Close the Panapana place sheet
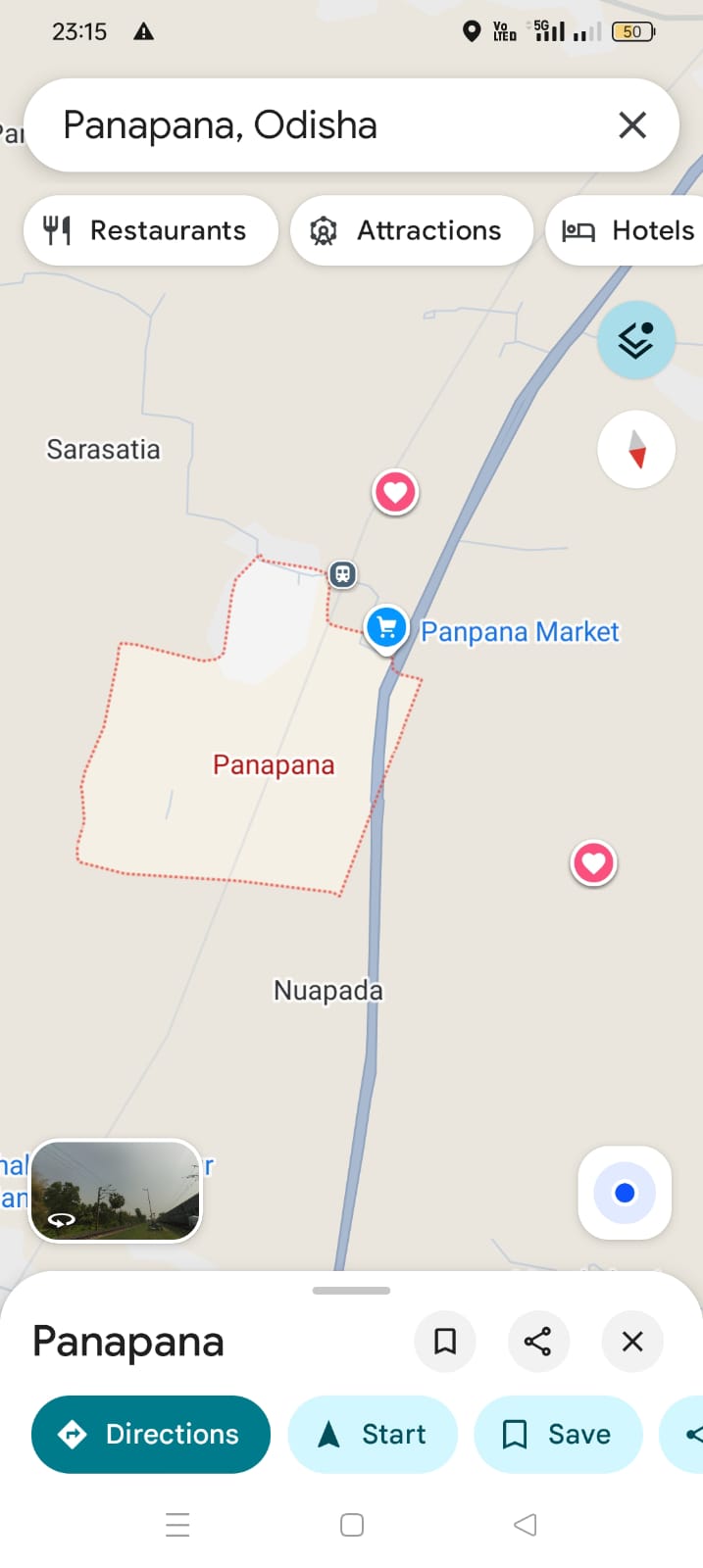Image resolution: width=703 pixels, height=1568 pixels. pos(632,1341)
